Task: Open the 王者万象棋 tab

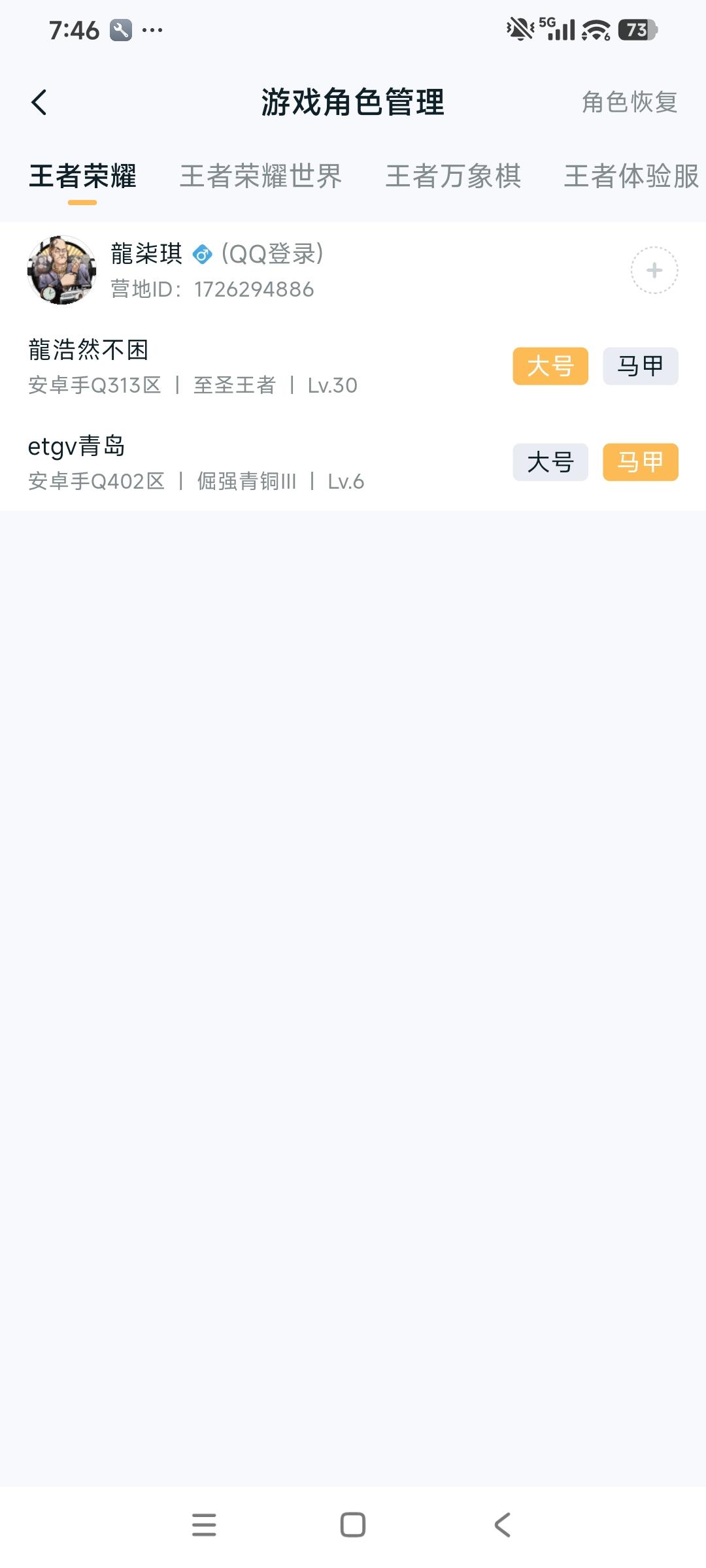Action: coord(455,176)
